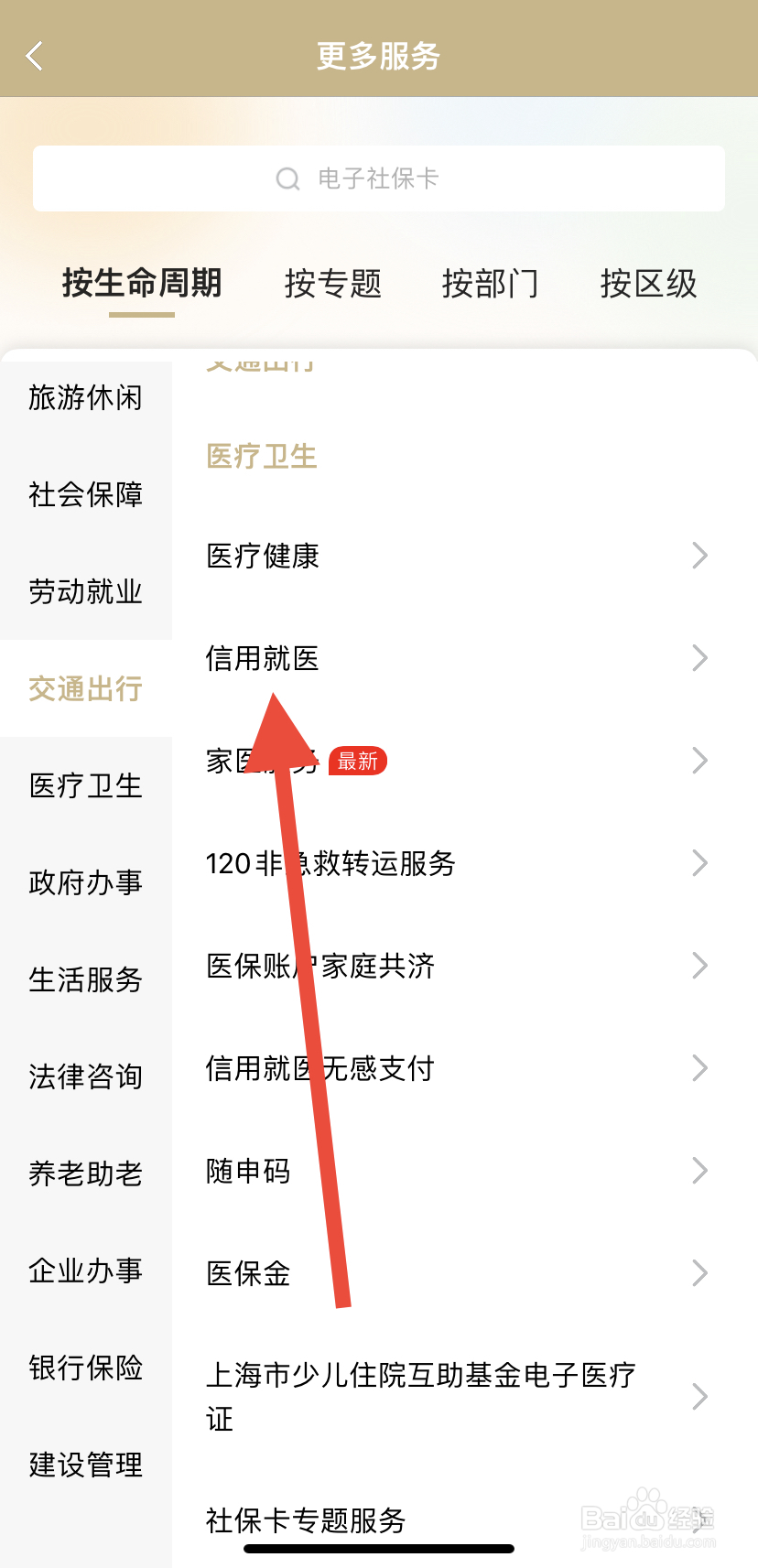
Task: Select 建设管理 at the sidebar bottom
Action: pos(83,1465)
